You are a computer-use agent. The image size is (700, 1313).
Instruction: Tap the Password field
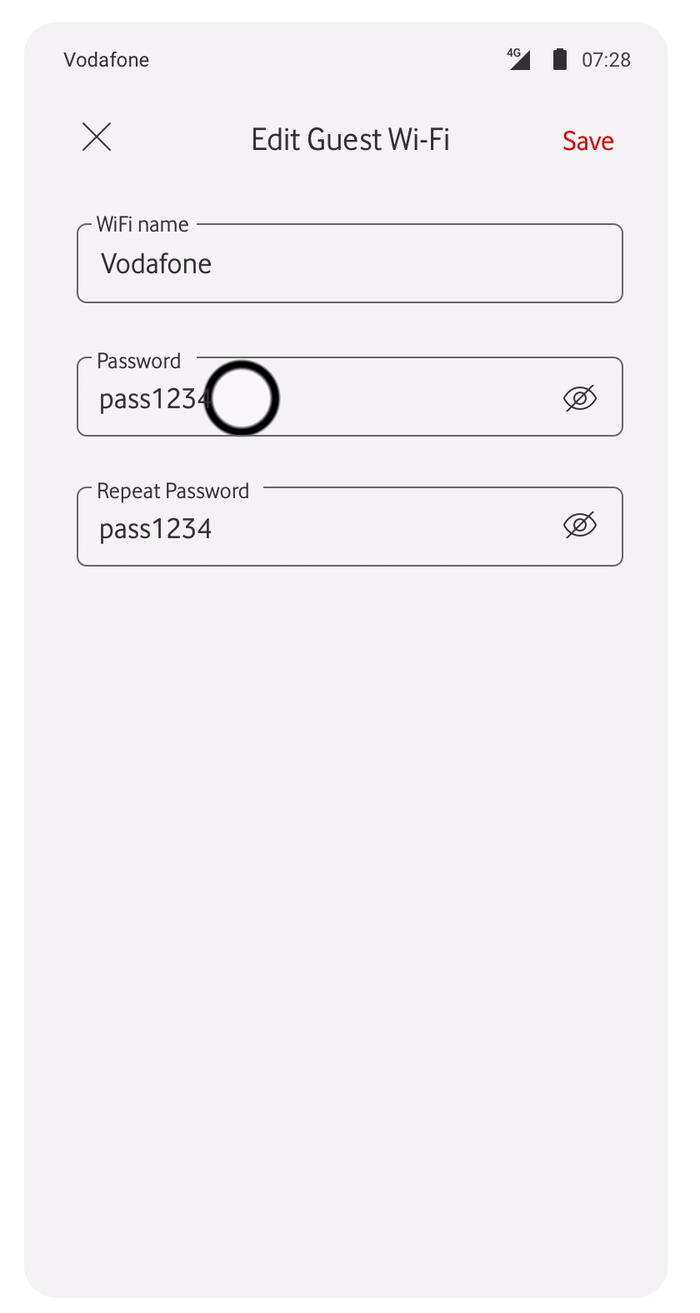(x=350, y=397)
